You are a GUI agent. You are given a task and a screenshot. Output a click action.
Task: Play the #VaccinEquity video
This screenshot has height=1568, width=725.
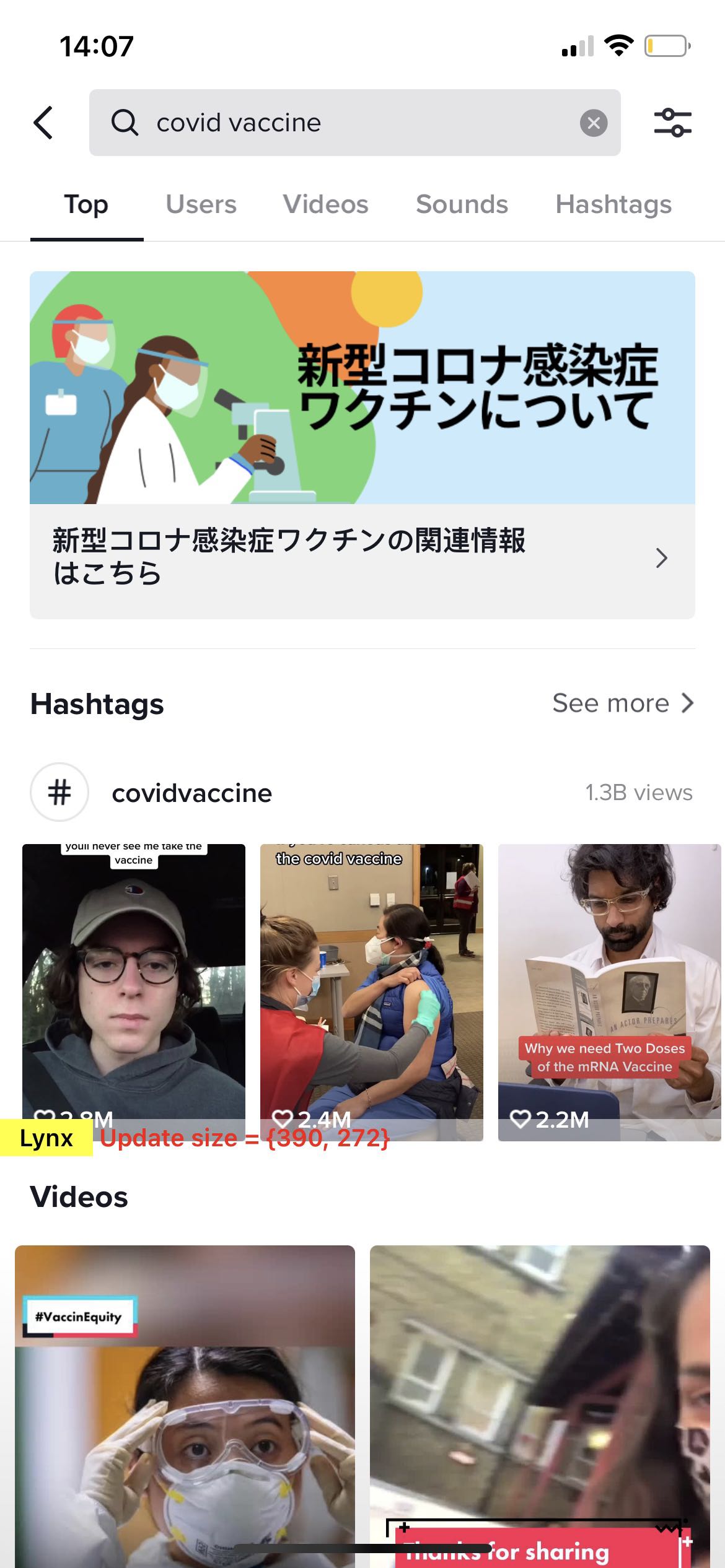(x=185, y=1406)
